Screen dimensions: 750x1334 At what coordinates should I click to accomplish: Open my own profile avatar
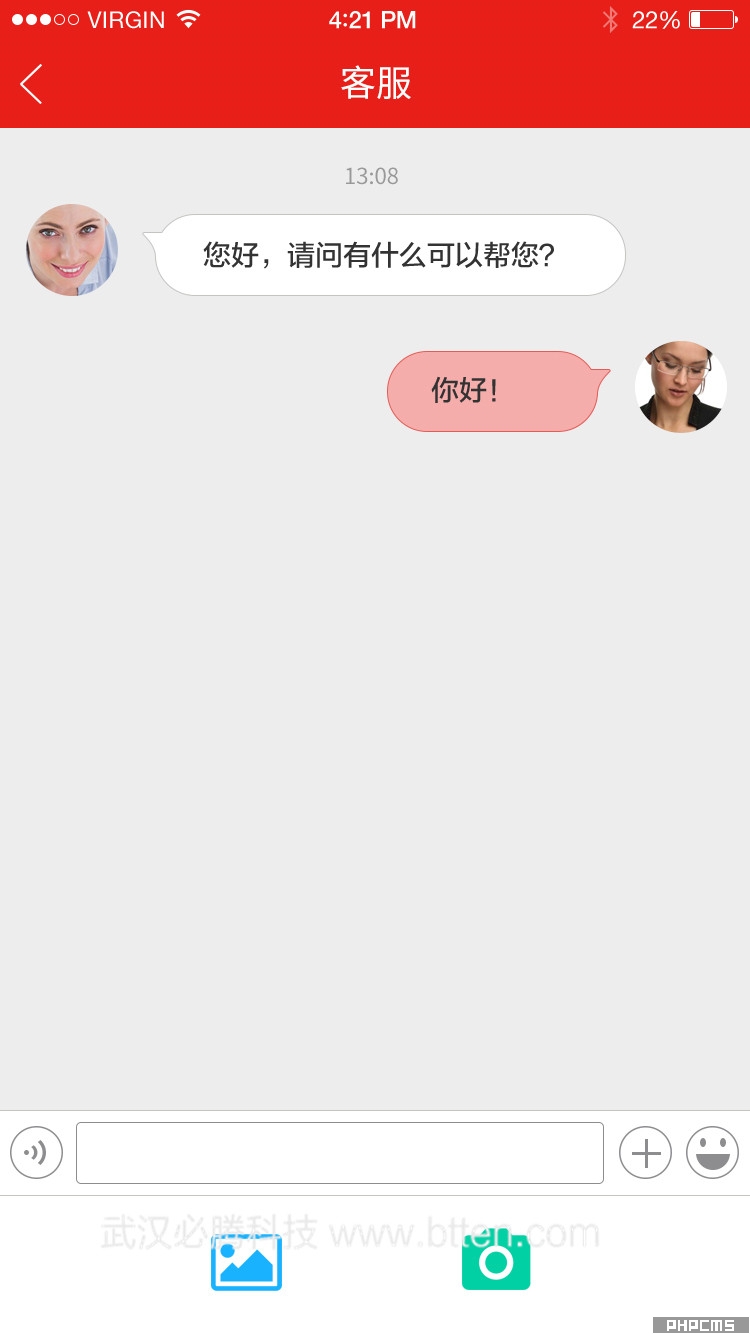(x=680, y=386)
